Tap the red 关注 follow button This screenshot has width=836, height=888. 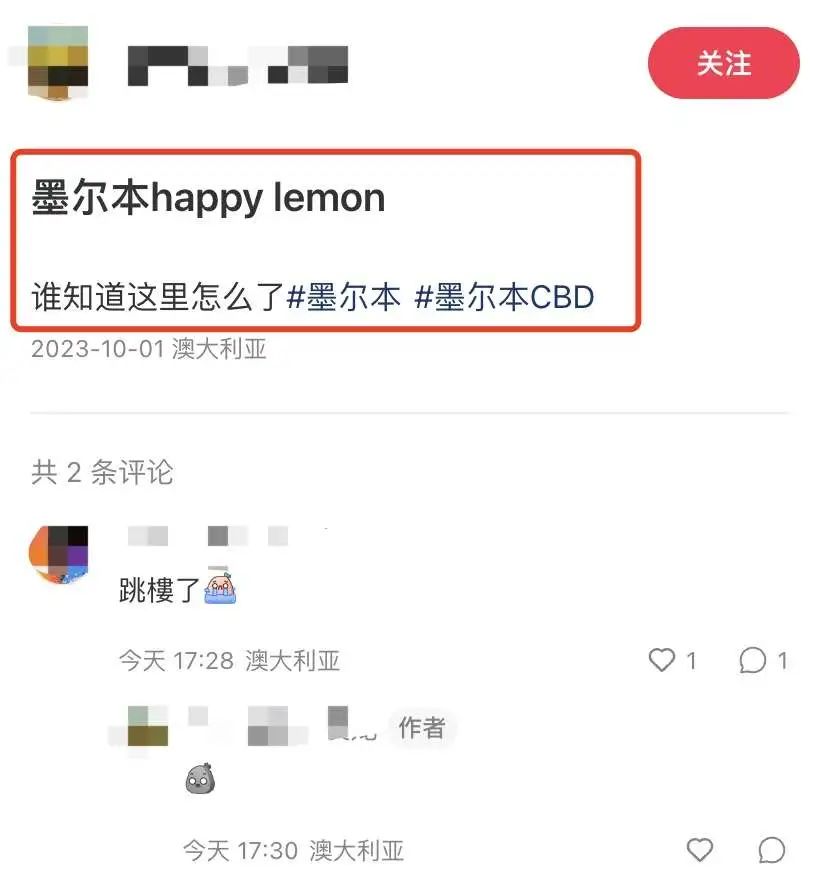pos(723,63)
